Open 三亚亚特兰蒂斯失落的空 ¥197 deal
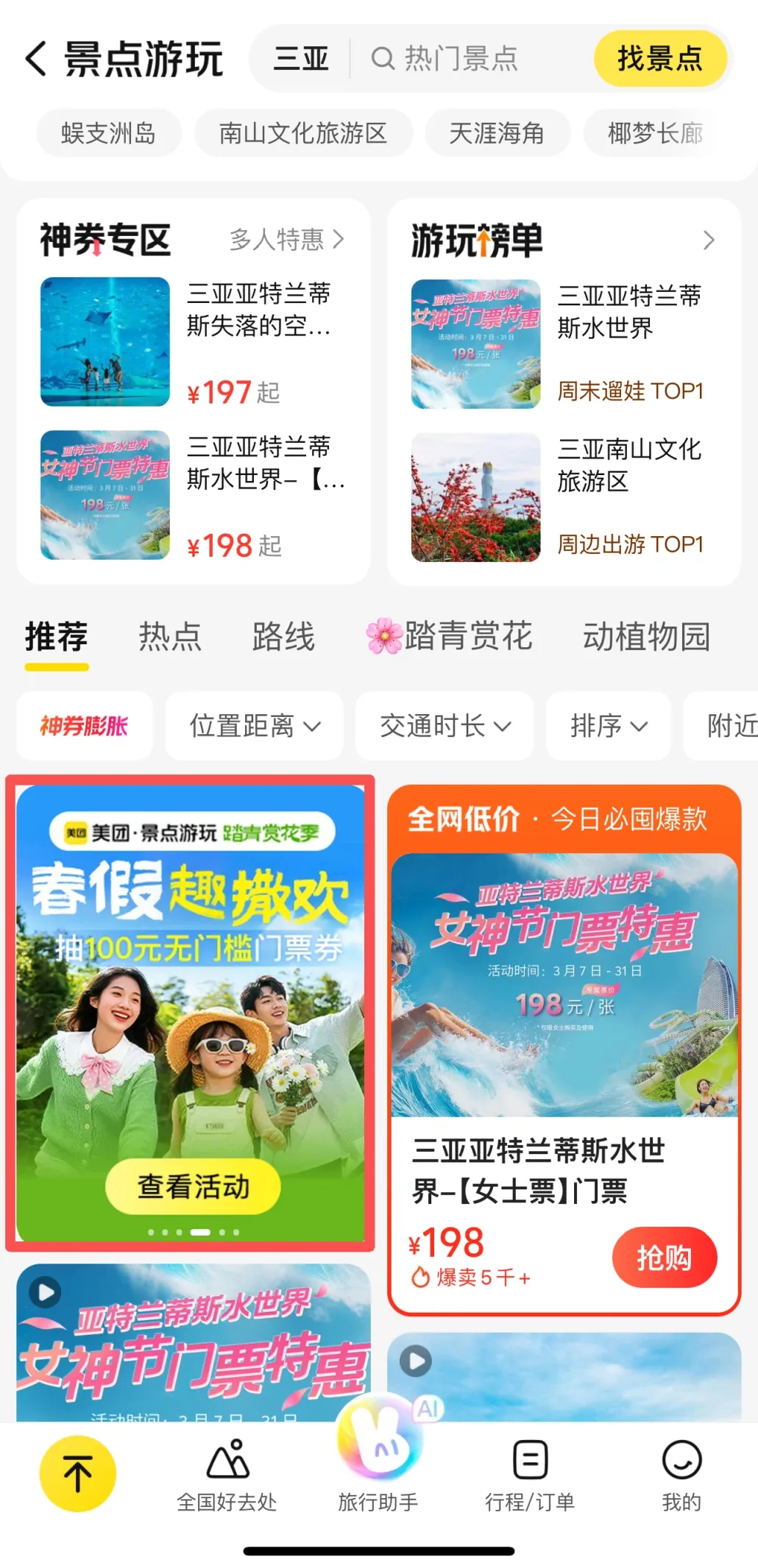Image resolution: width=758 pixels, height=1568 pixels. [193, 342]
